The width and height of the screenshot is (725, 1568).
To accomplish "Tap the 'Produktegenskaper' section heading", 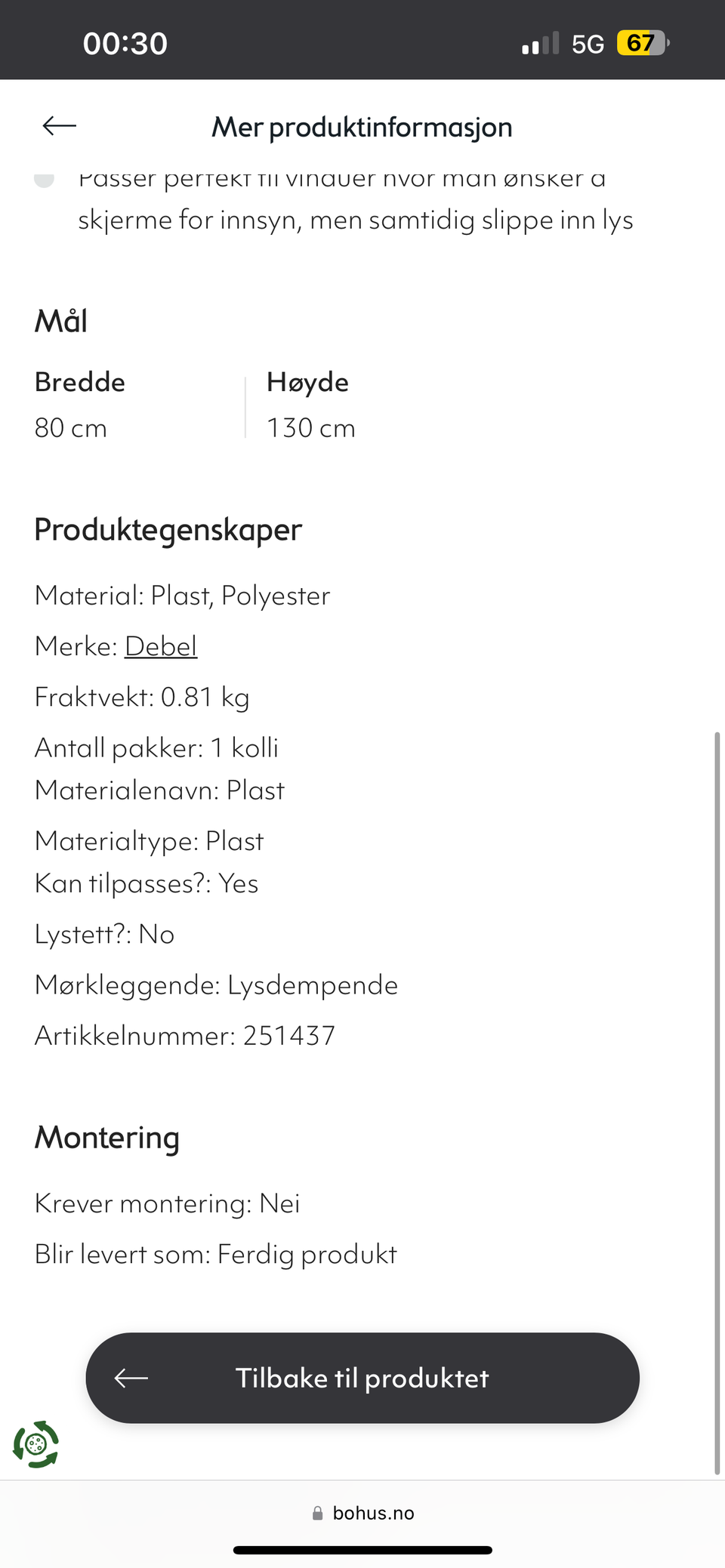I will [x=168, y=529].
